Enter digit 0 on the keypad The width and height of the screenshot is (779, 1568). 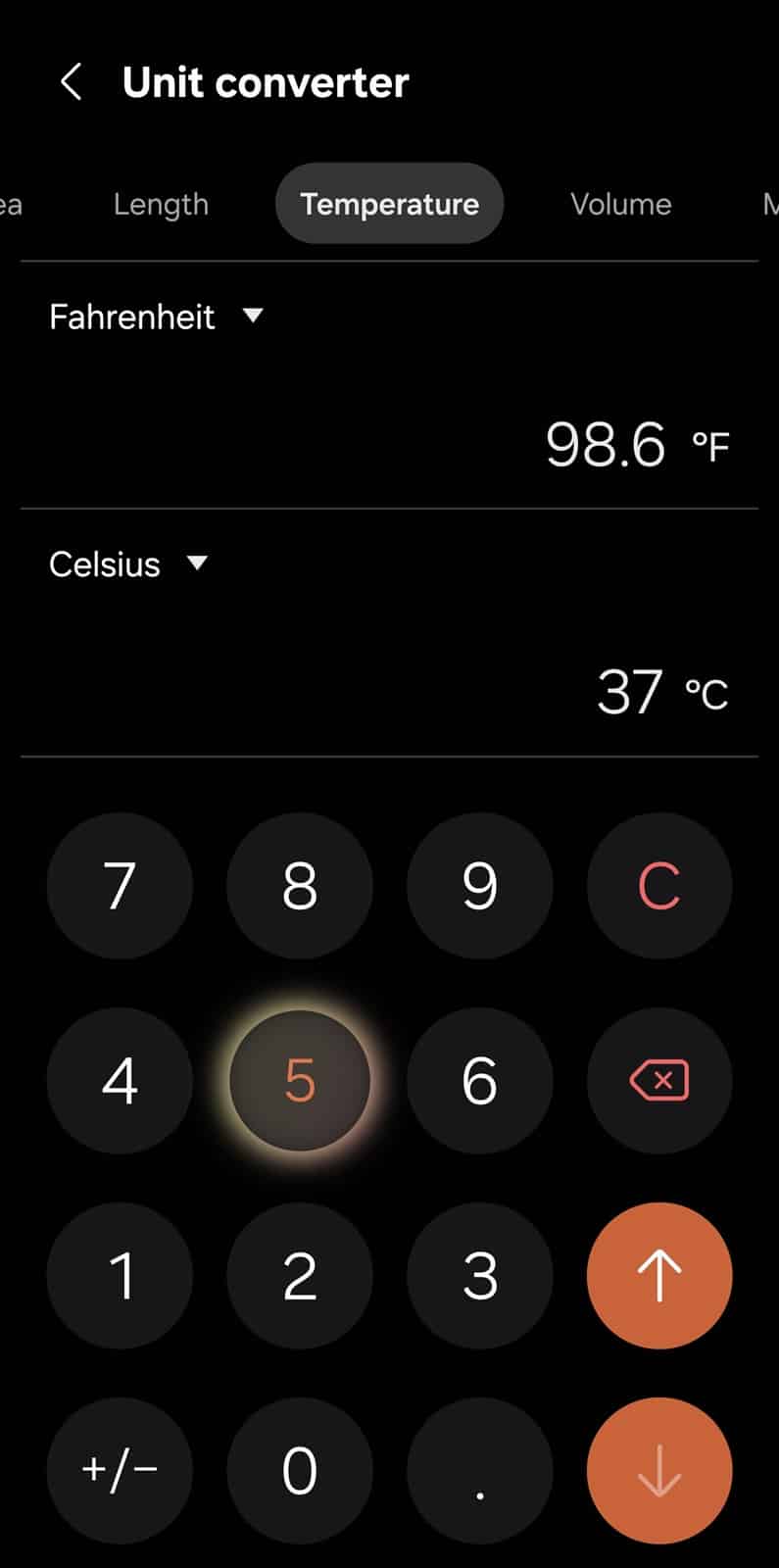(300, 1470)
